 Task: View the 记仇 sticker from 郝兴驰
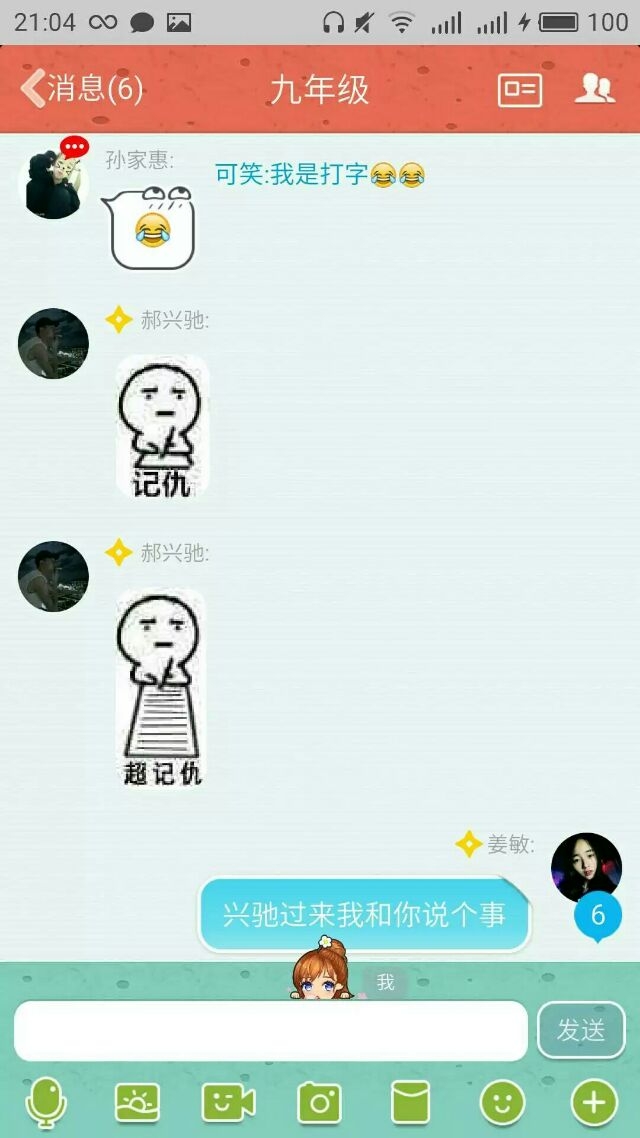tap(163, 427)
